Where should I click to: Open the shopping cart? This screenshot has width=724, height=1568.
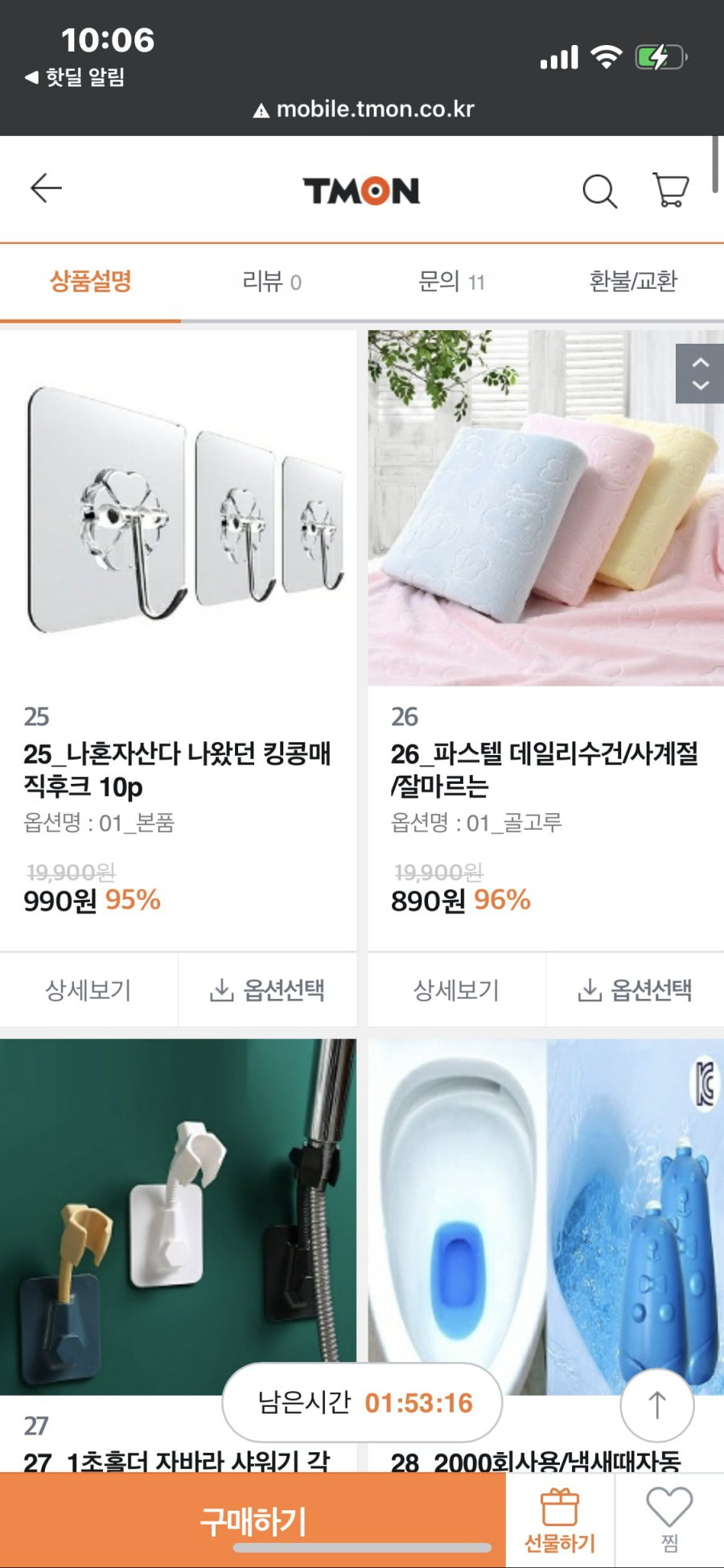669,190
